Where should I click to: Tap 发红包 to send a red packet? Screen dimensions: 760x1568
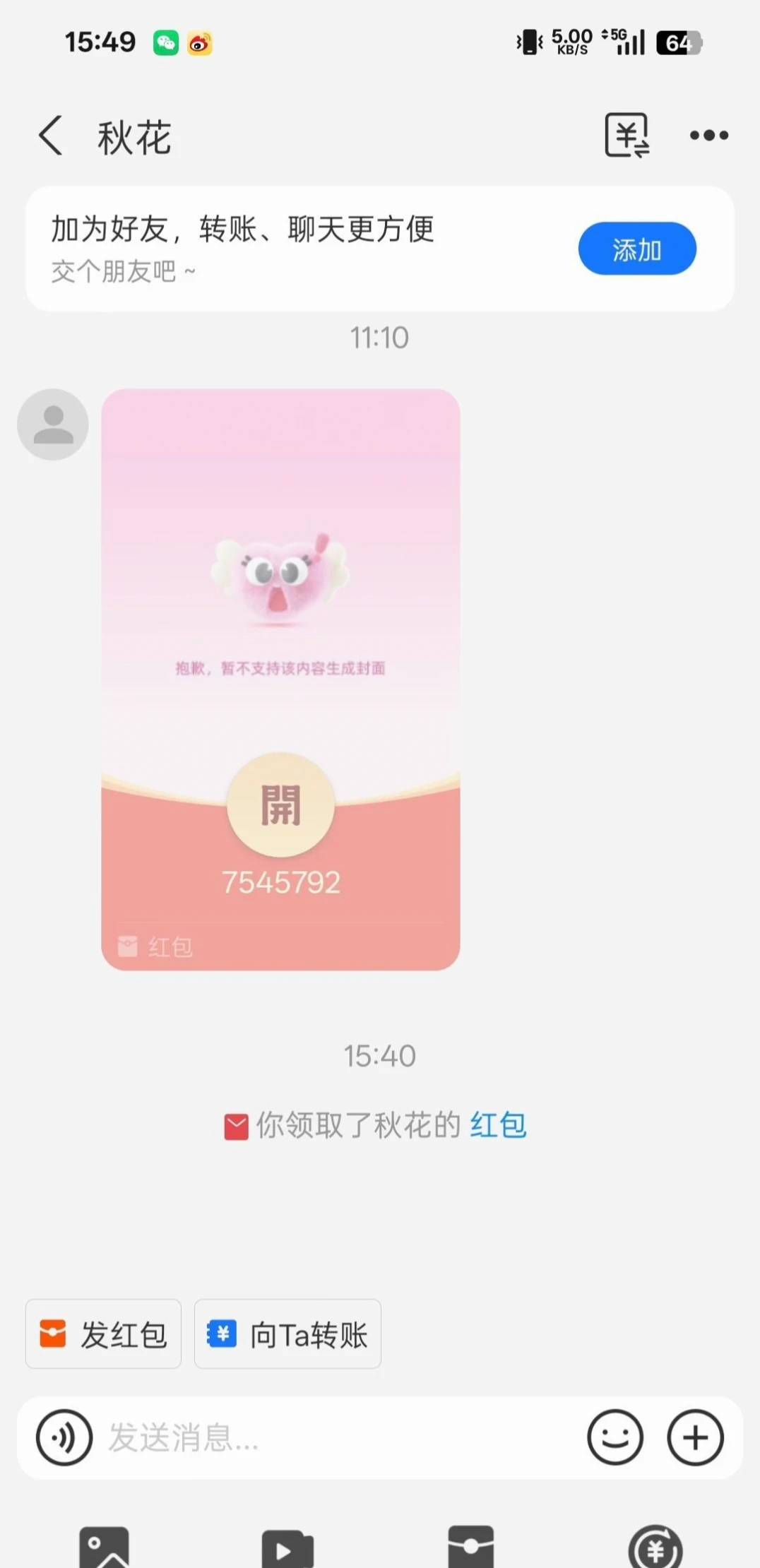(103, 1334)
